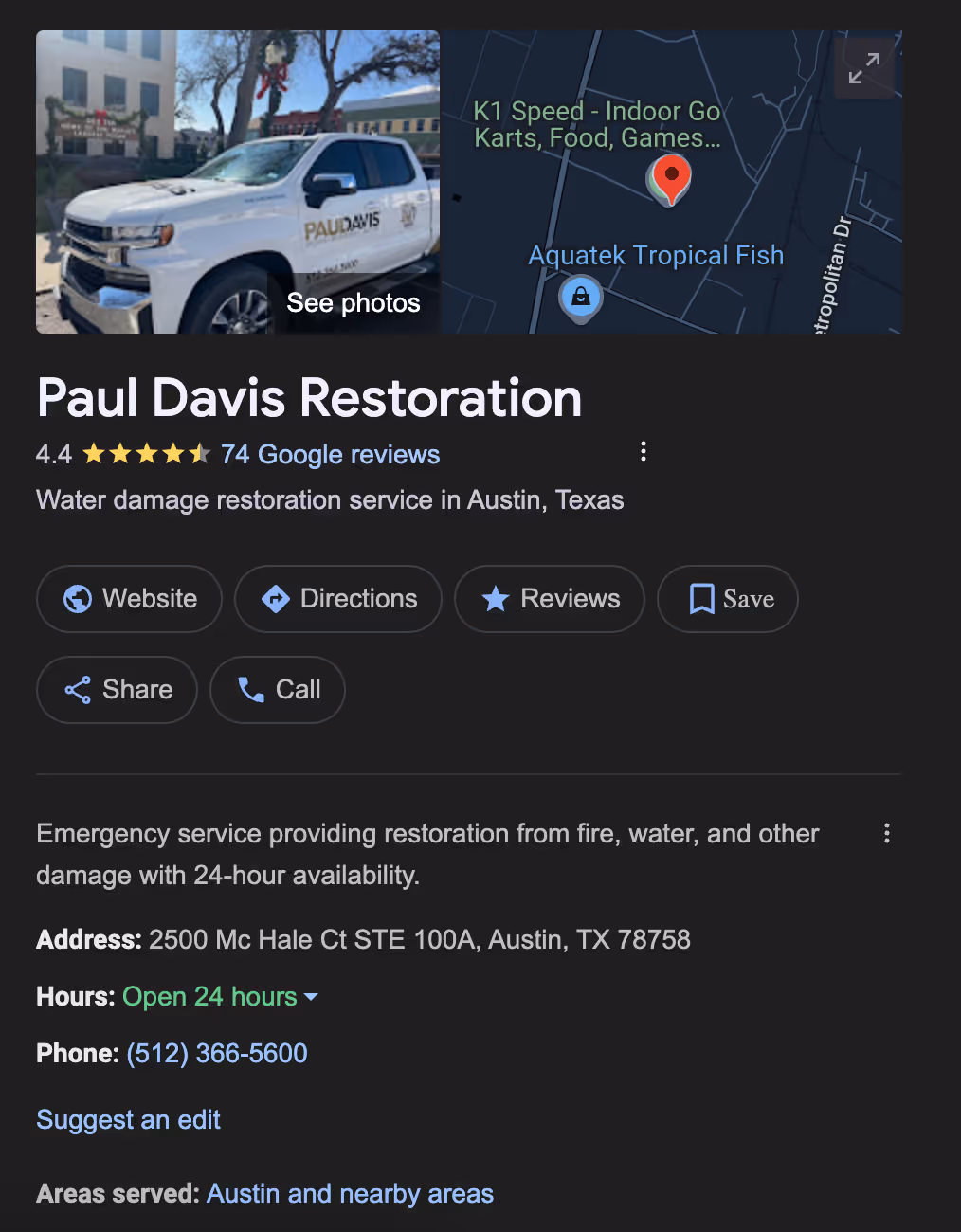961x1232 pixels.
Task: Click the Suggest an edit link
Action: [127, 1120]
